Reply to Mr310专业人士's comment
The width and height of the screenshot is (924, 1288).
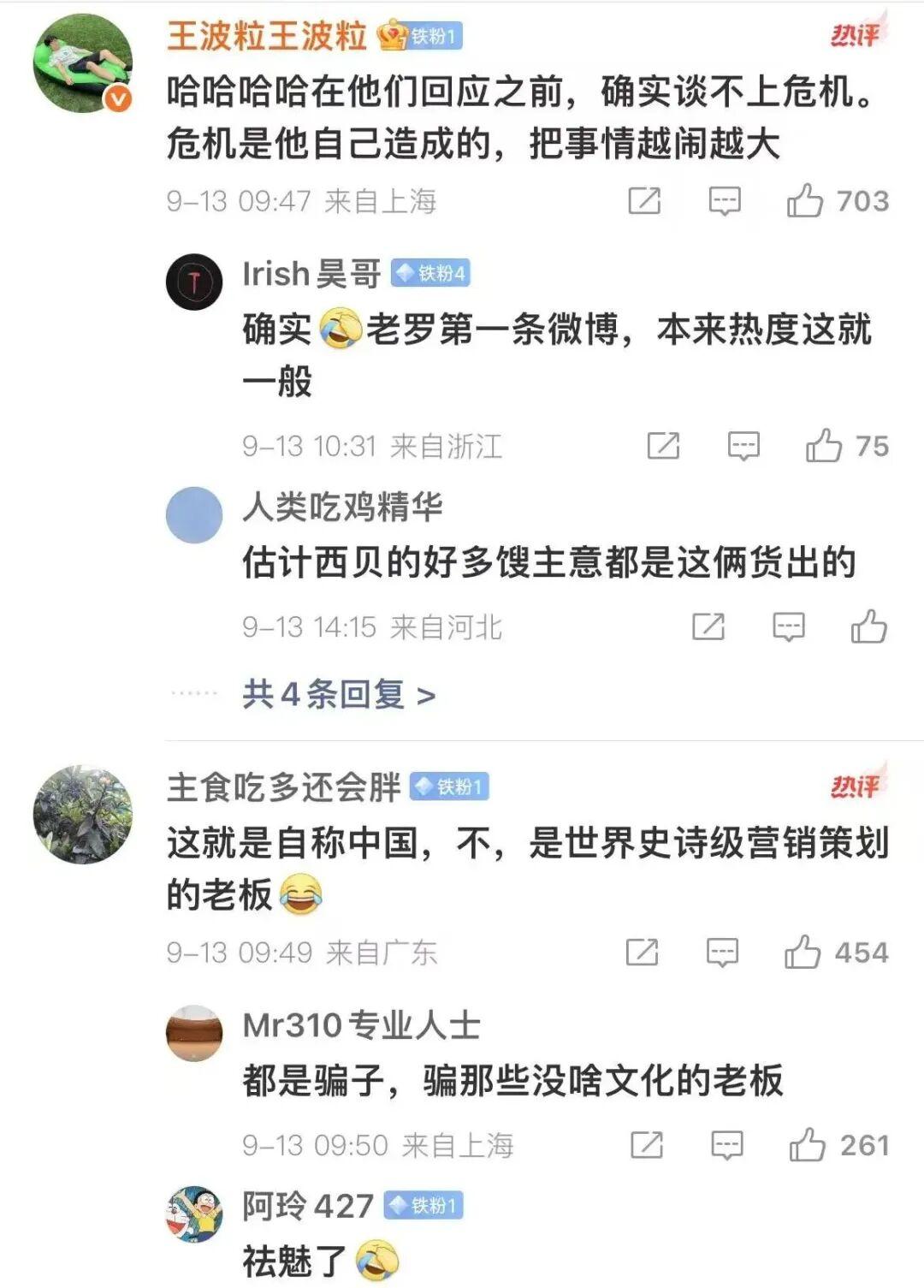click(726, 1145)
